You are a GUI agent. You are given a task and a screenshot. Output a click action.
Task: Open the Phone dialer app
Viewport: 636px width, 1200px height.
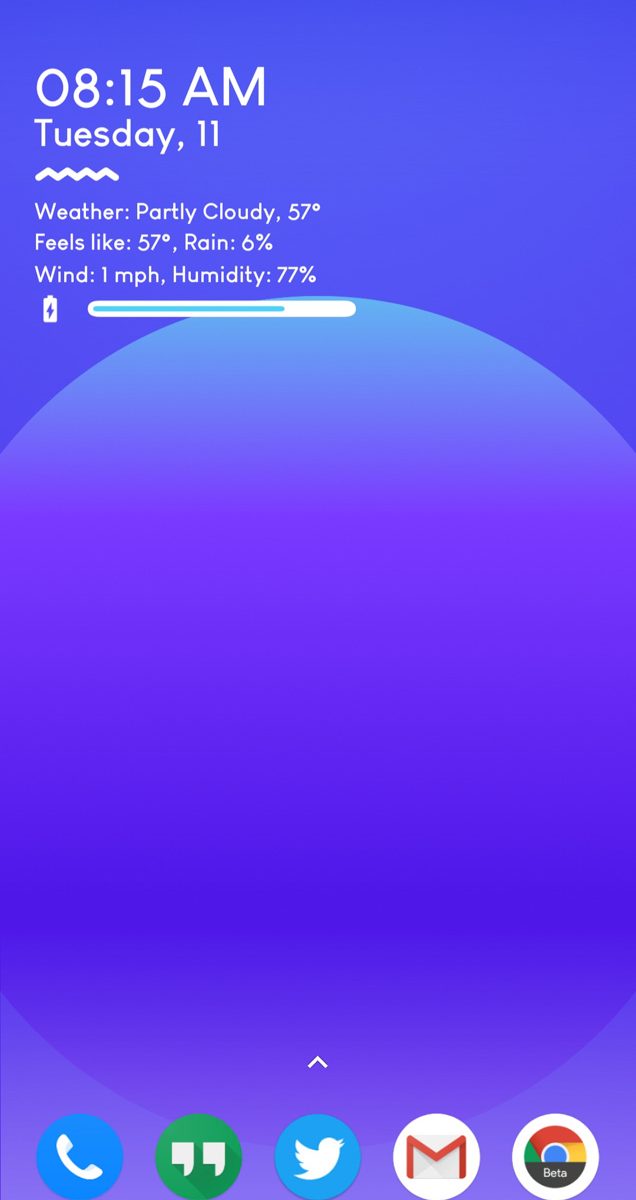click(x=79, y=1157)
